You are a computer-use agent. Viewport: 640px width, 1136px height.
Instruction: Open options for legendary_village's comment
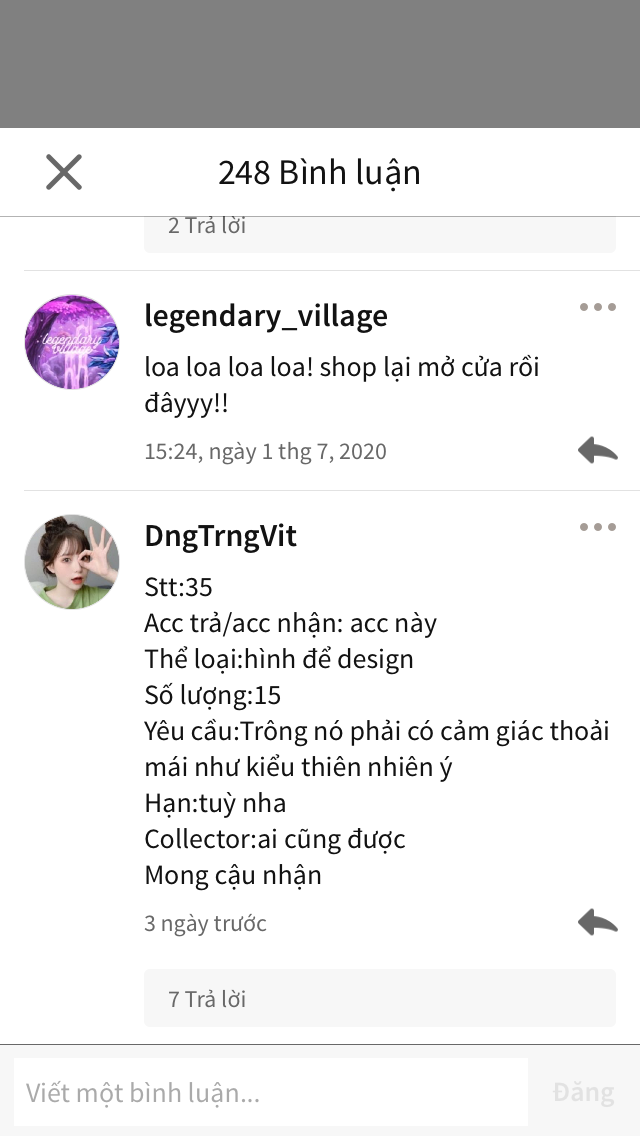tap(597, 307)
